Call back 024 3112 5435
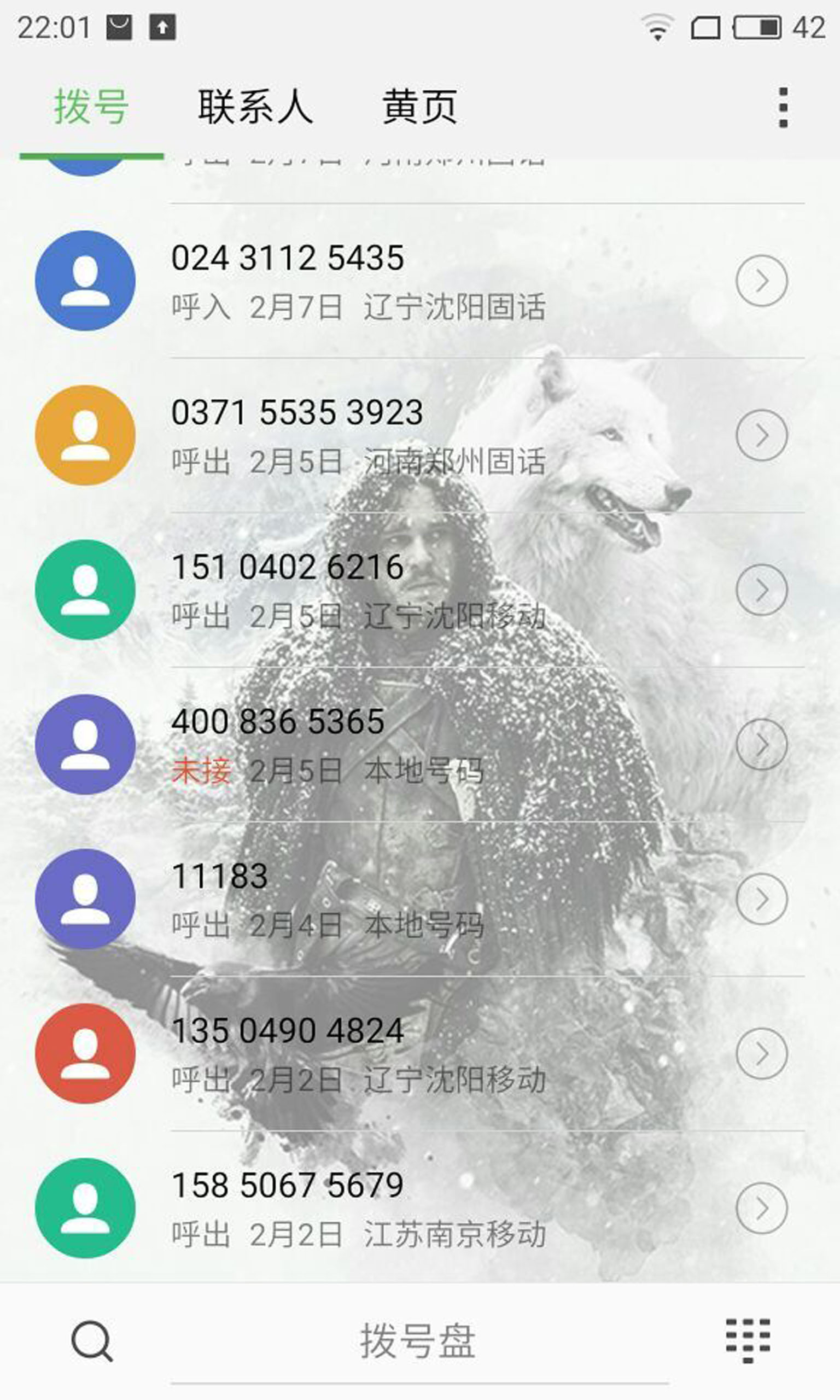The height and width of the screenshot is (1400, 840). [x=420, y=281]
